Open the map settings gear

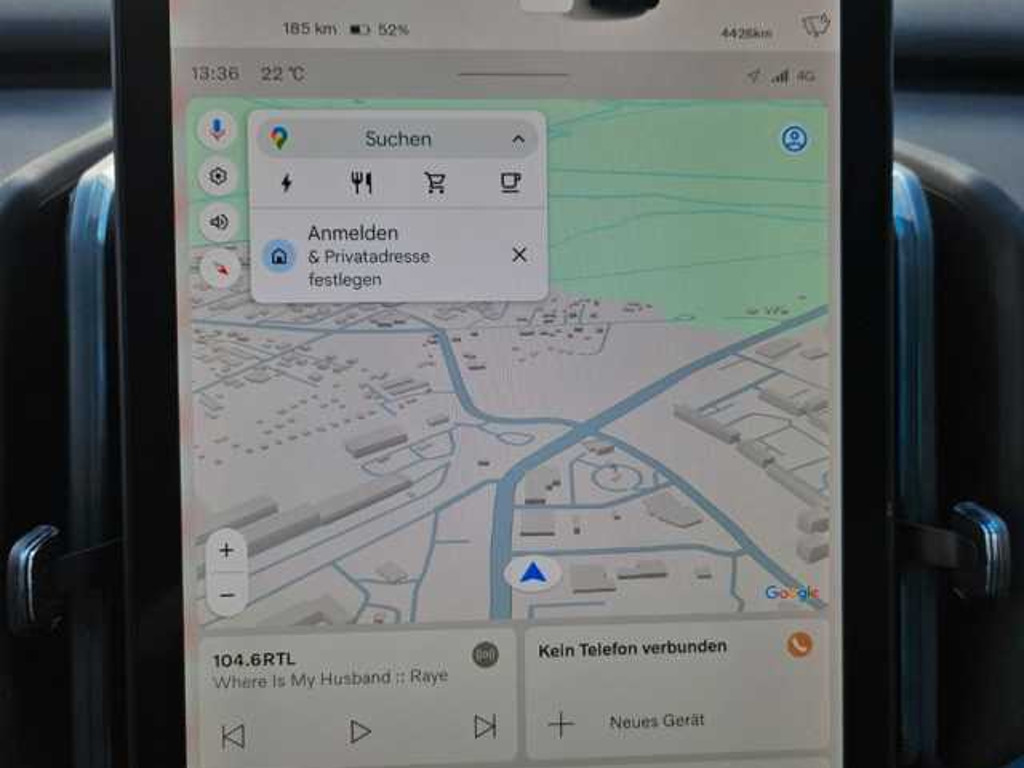tap(218, 177)
